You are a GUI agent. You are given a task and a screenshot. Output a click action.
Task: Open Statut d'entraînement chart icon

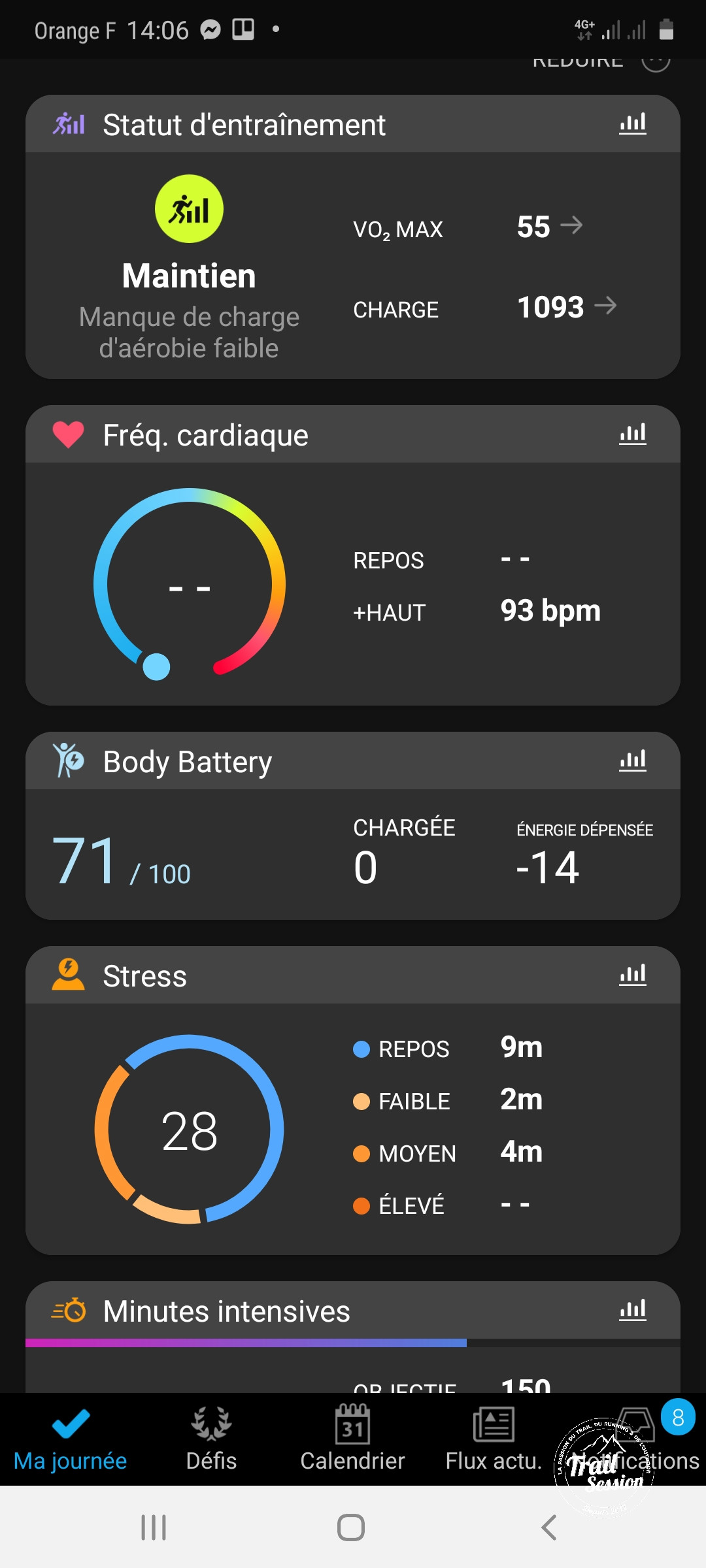point(632,123)
